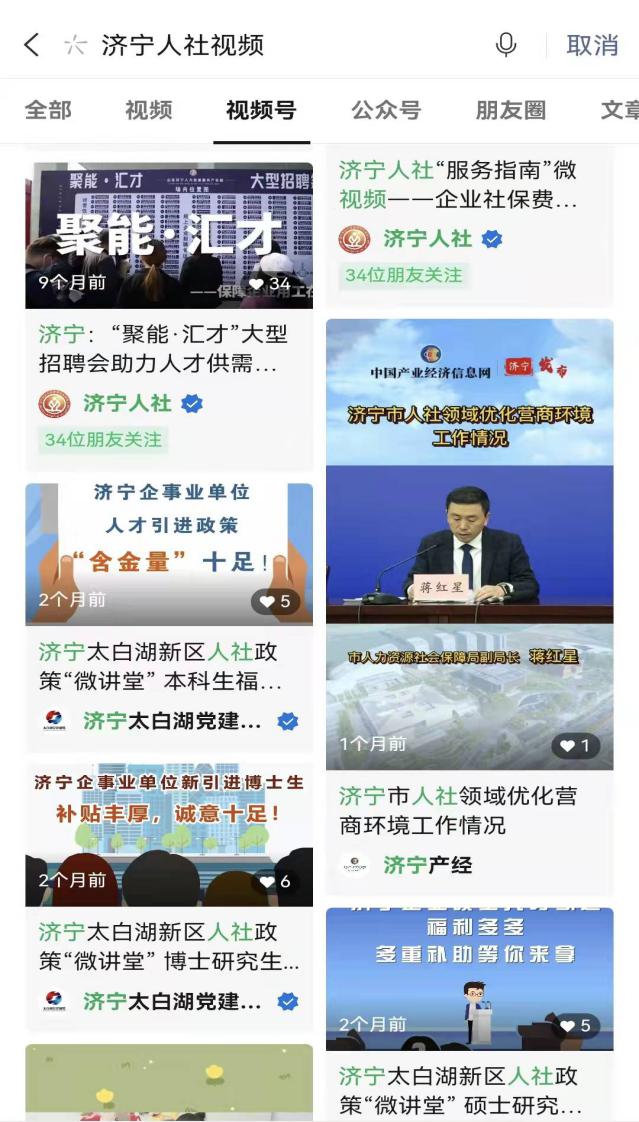The height and width of the screenshot is (1122, 639).
Task: Switch to the 视频 tab
Action: pyautogui.click(x=149, y=110)
